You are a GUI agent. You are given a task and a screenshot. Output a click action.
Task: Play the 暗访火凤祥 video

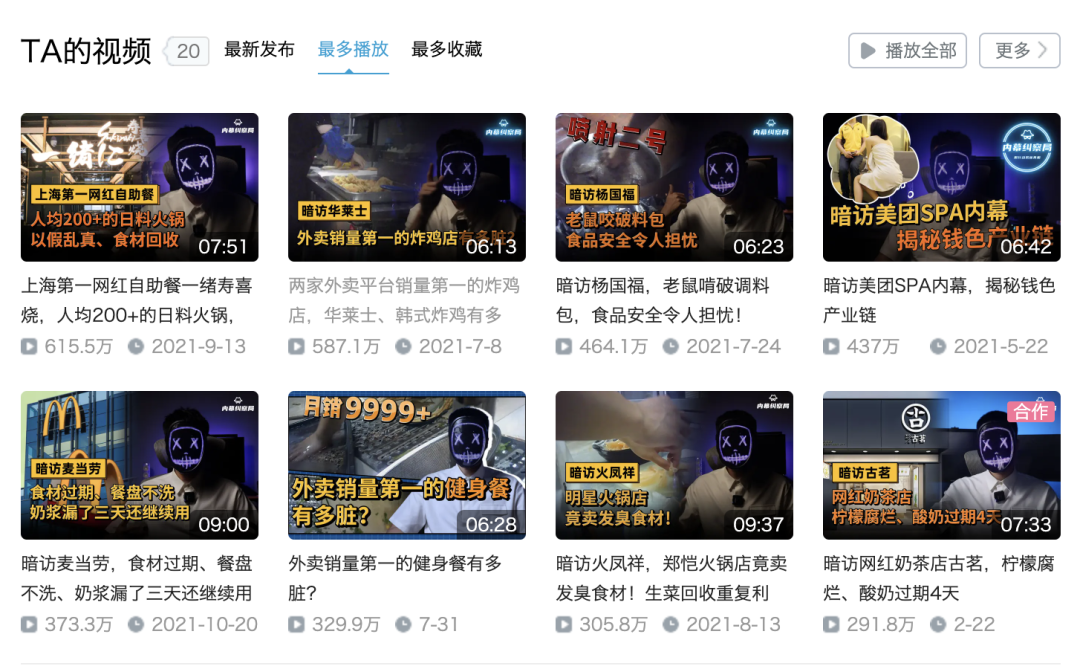(674, 465)
